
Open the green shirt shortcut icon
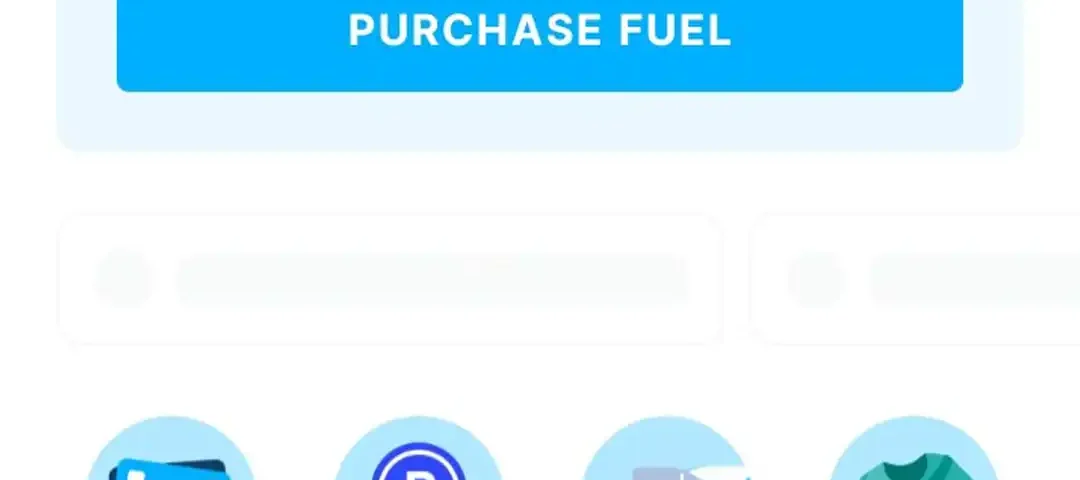click(913, 455)
